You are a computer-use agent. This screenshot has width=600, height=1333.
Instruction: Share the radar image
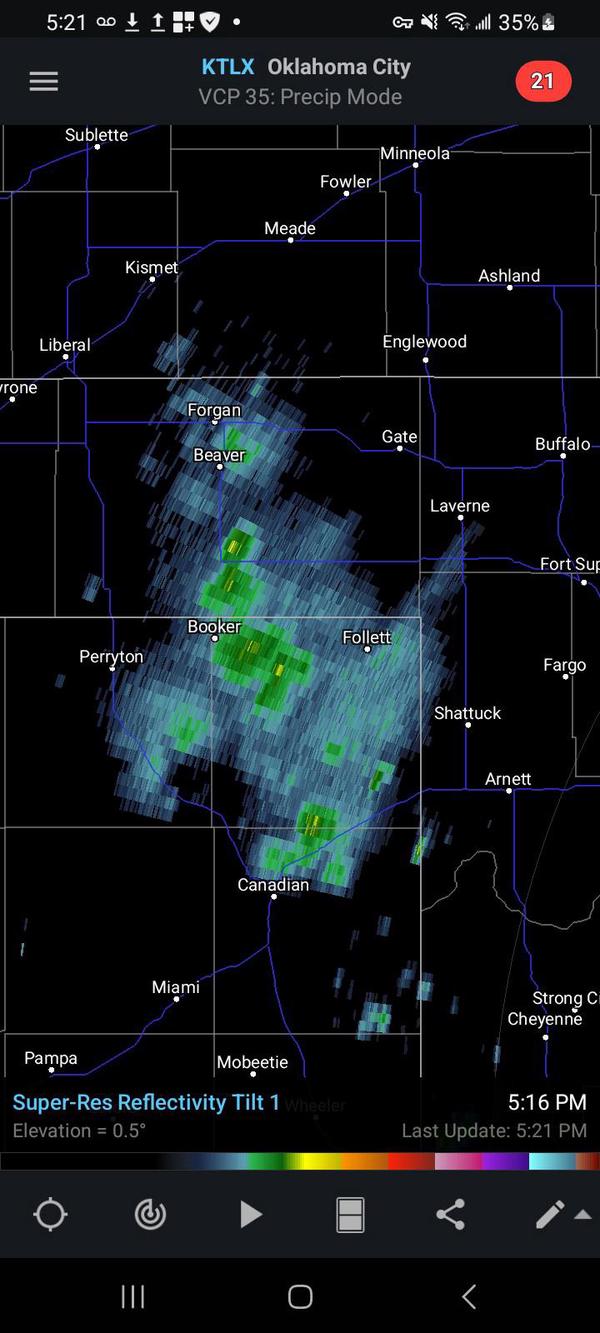click(x=450, y=1215)
